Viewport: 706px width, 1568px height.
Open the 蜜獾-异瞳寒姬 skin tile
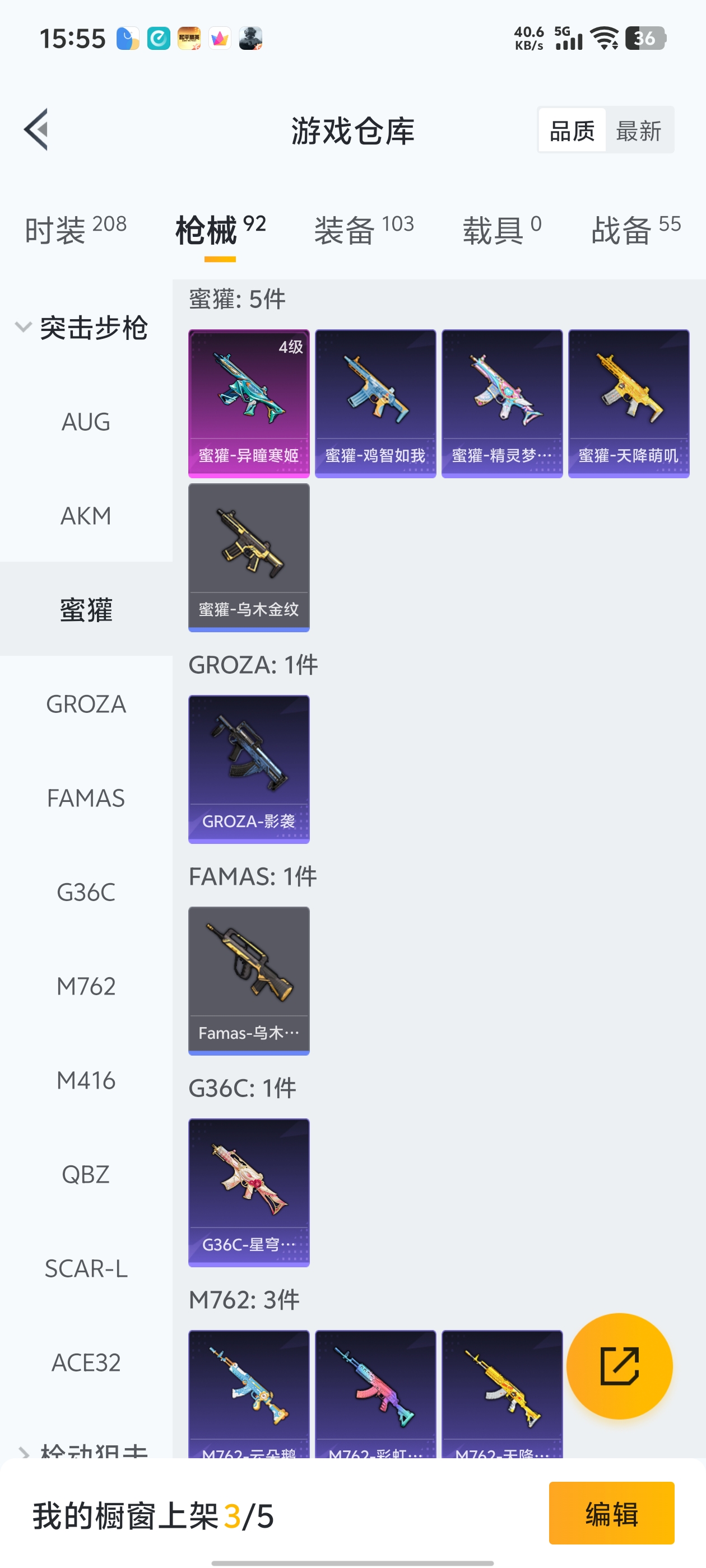[249, 403]
